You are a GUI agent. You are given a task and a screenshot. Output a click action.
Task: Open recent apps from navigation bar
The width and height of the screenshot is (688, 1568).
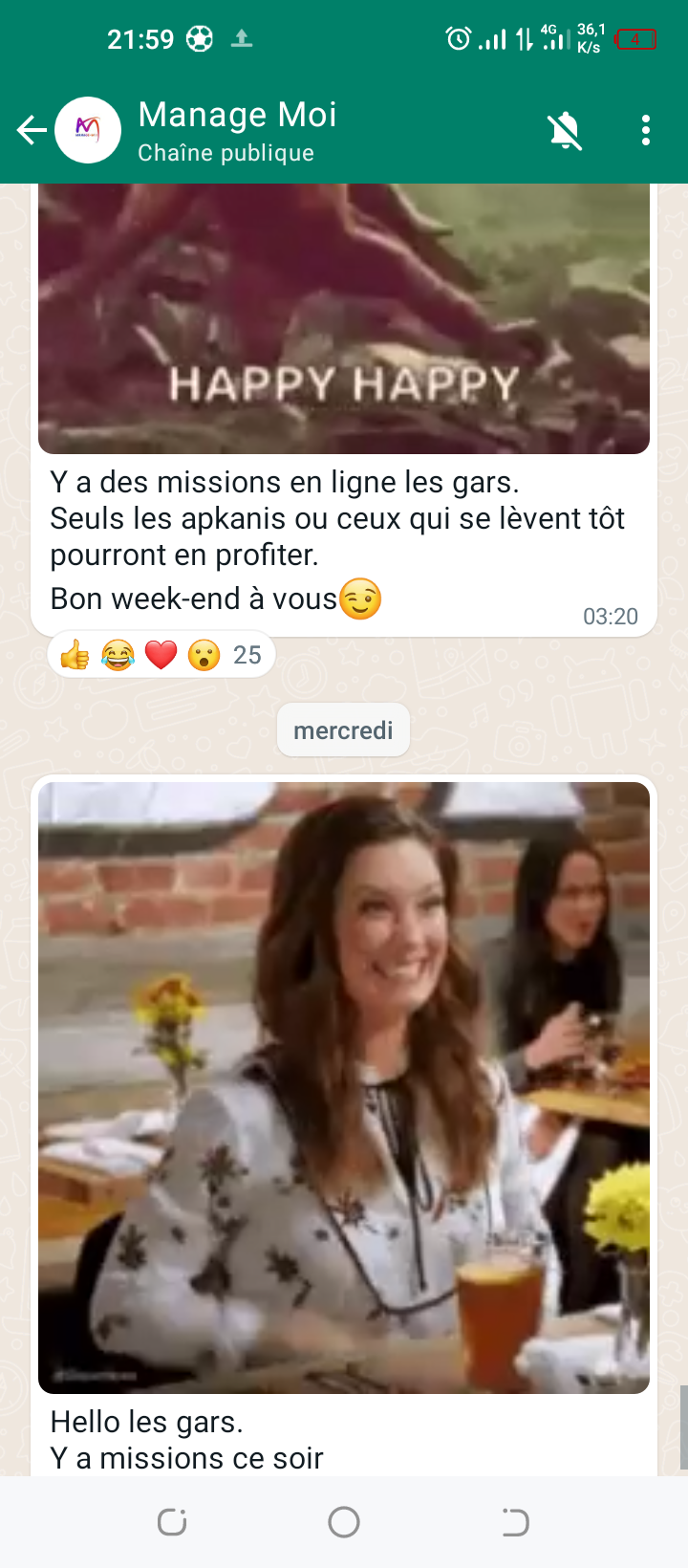click(172, 1522)
